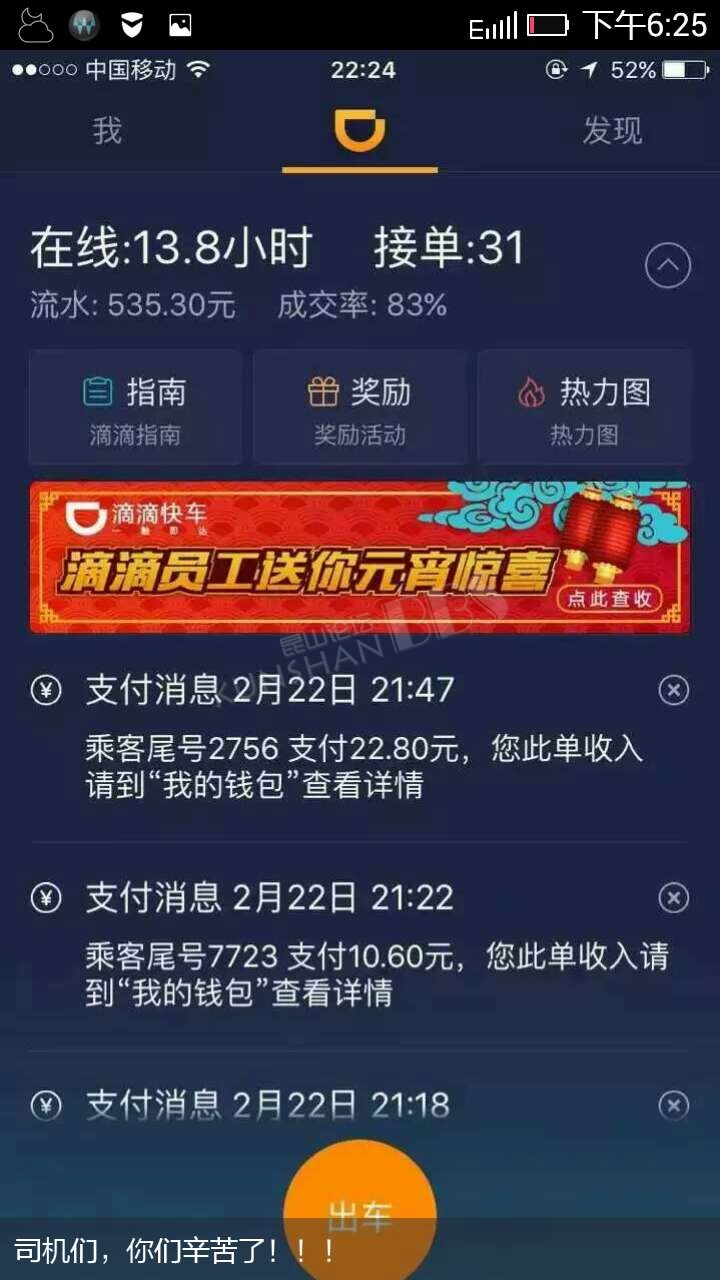Collapse the online stats panel chevron
This screenshot has width=720, height=1280.
tap(668, 266)
